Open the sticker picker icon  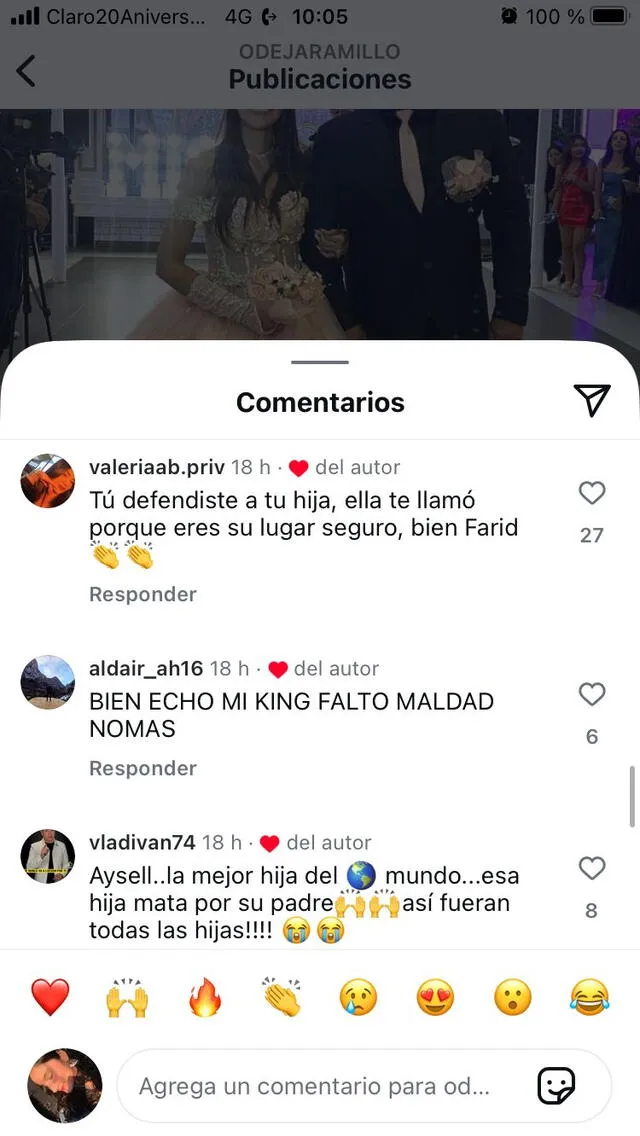coord(556,1085)
